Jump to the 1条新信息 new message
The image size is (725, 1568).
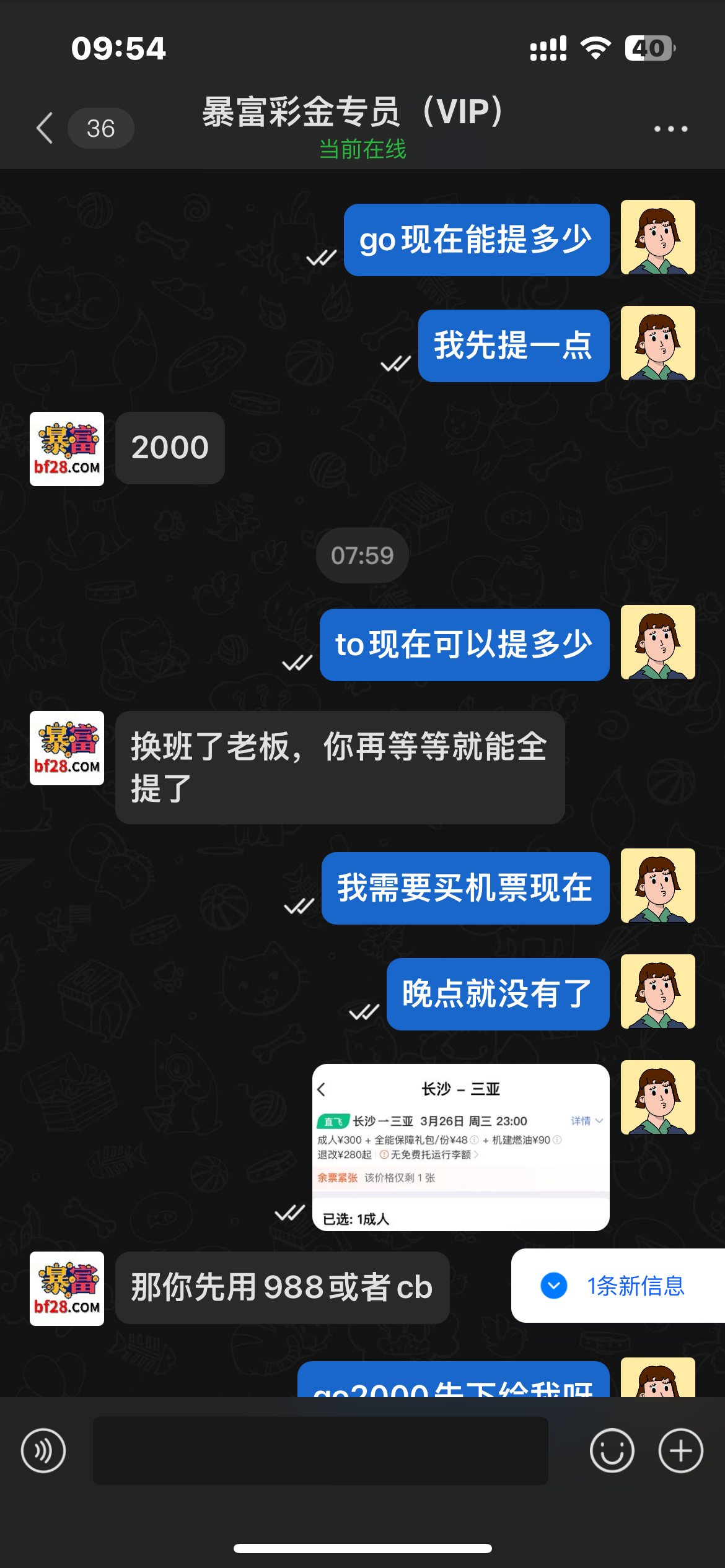click(x=618, y=1286)
